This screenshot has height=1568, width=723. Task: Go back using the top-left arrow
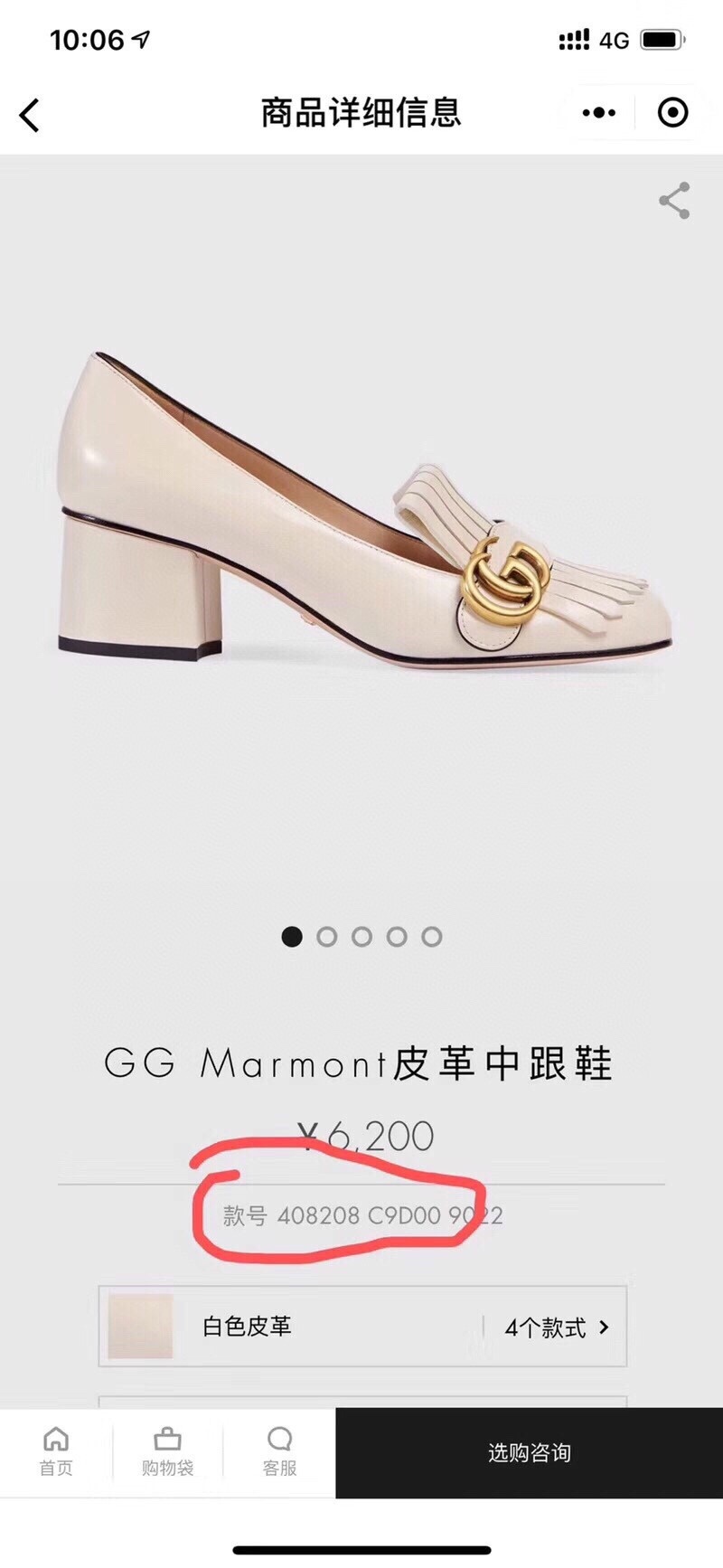(30, 115)
